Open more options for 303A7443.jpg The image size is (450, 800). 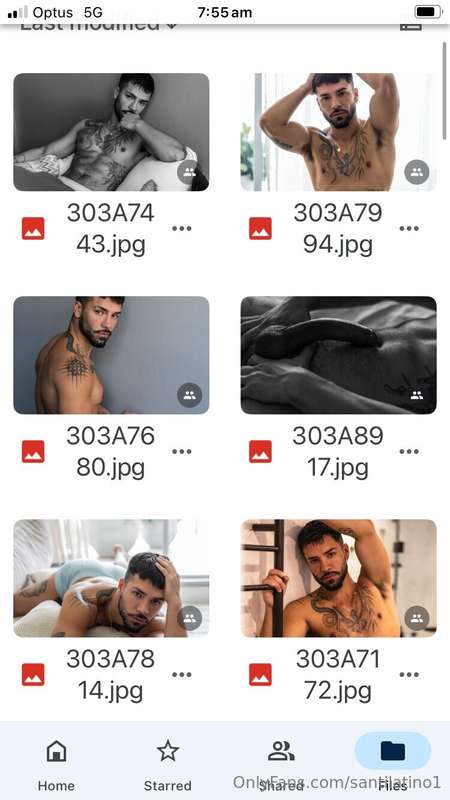[x=182, y=229]
